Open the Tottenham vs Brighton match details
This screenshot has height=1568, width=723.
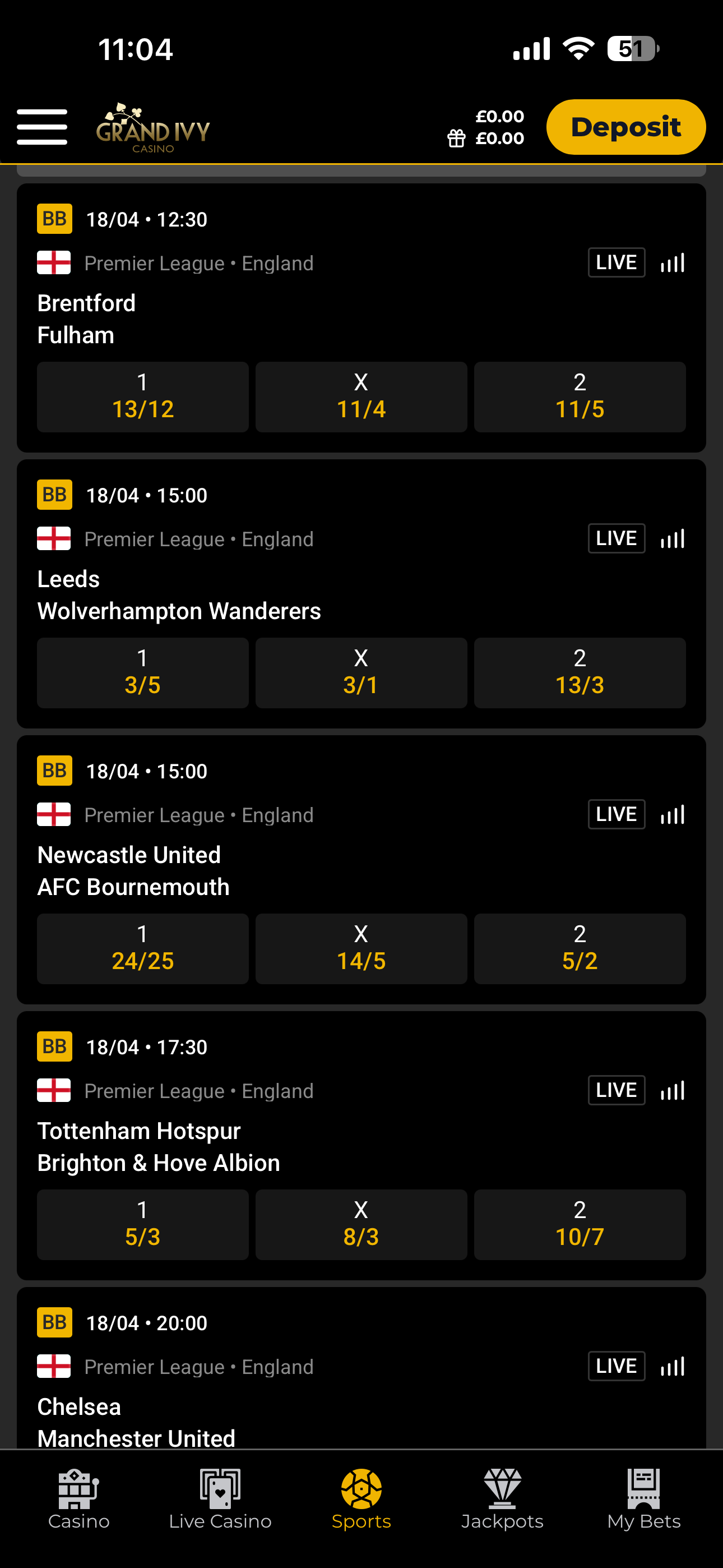[x=158, y=1147]
